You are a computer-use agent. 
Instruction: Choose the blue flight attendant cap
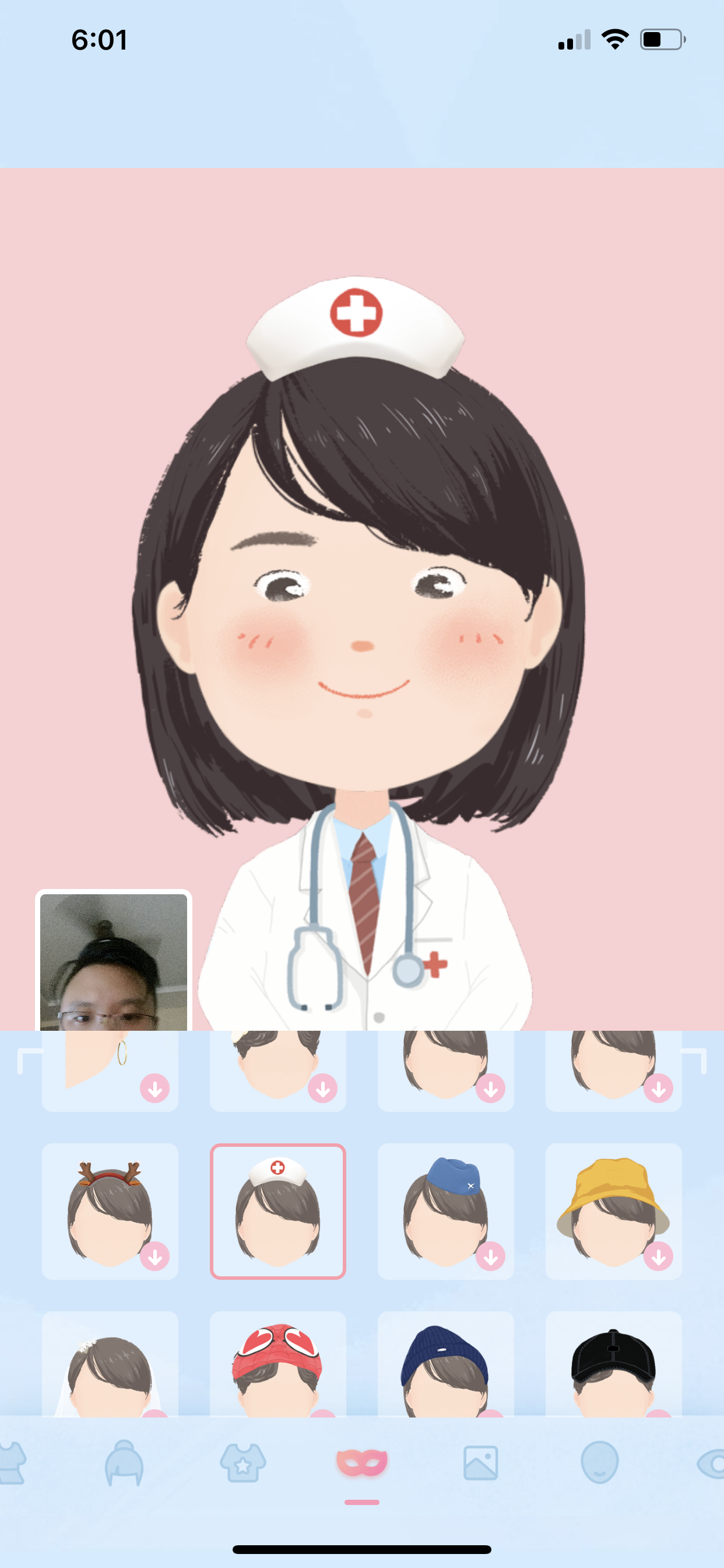click(446, 1210)
